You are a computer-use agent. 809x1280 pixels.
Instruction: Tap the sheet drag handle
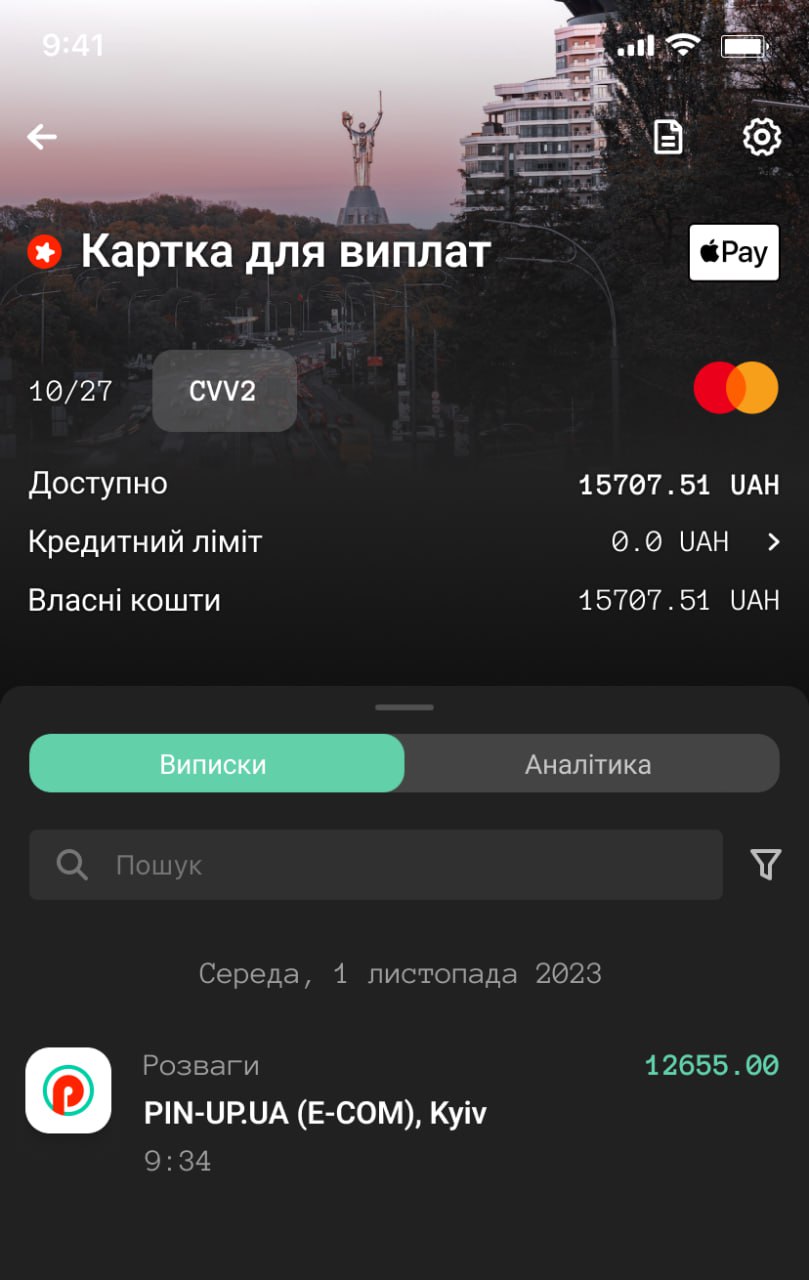404,707
